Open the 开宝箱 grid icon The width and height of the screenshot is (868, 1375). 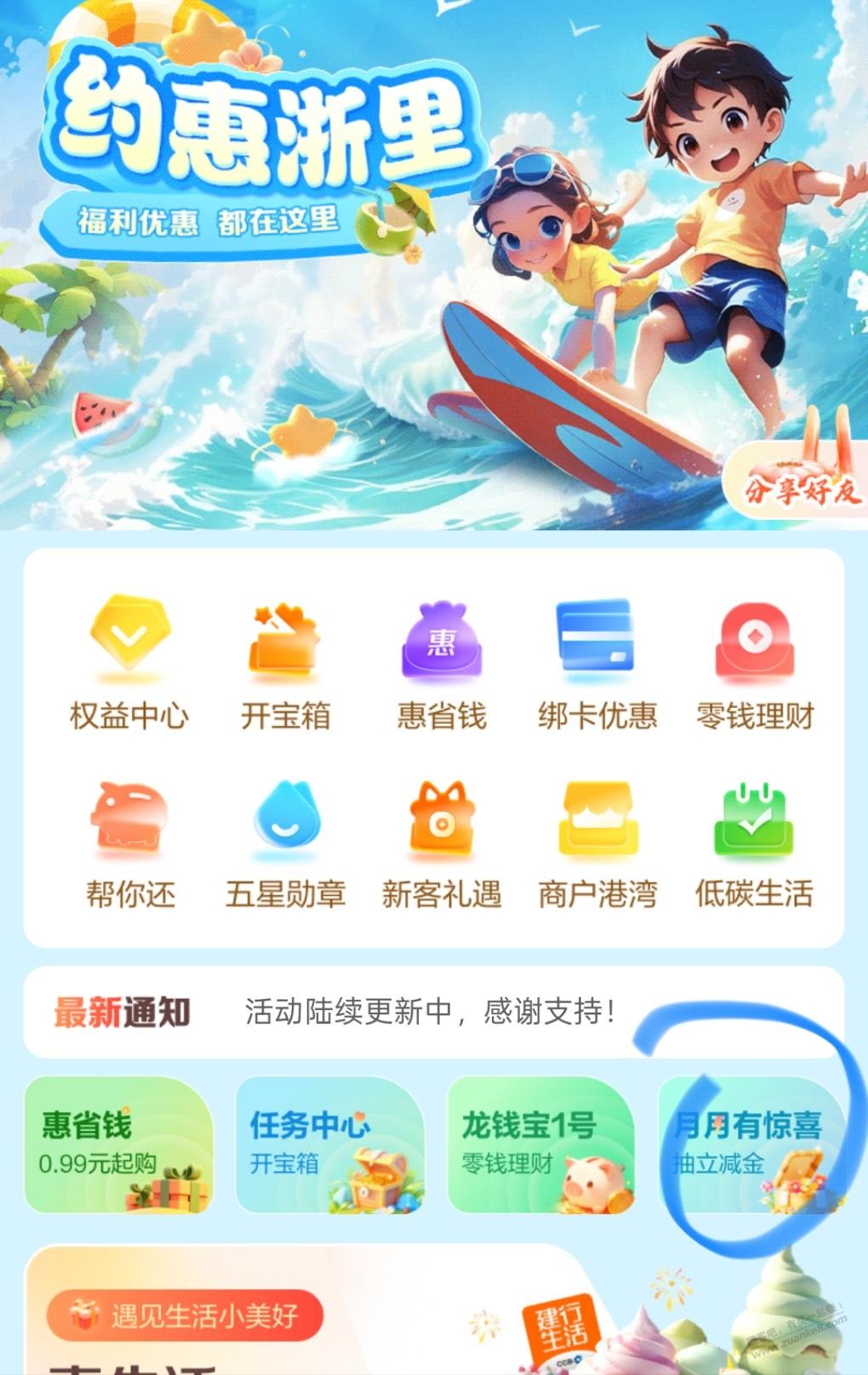[285, 664]
